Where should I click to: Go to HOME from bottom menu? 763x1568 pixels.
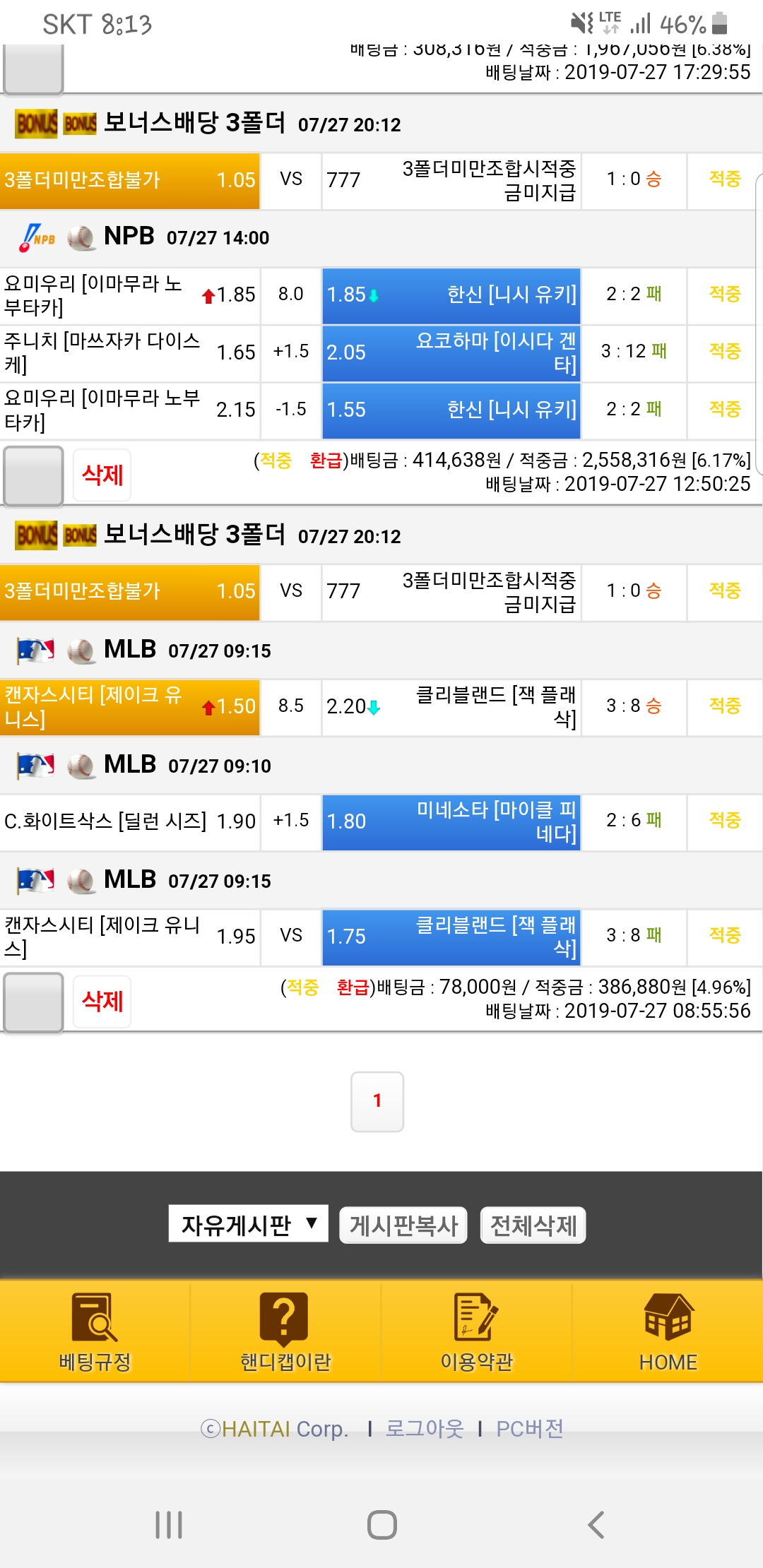[x=668, y=1331]
